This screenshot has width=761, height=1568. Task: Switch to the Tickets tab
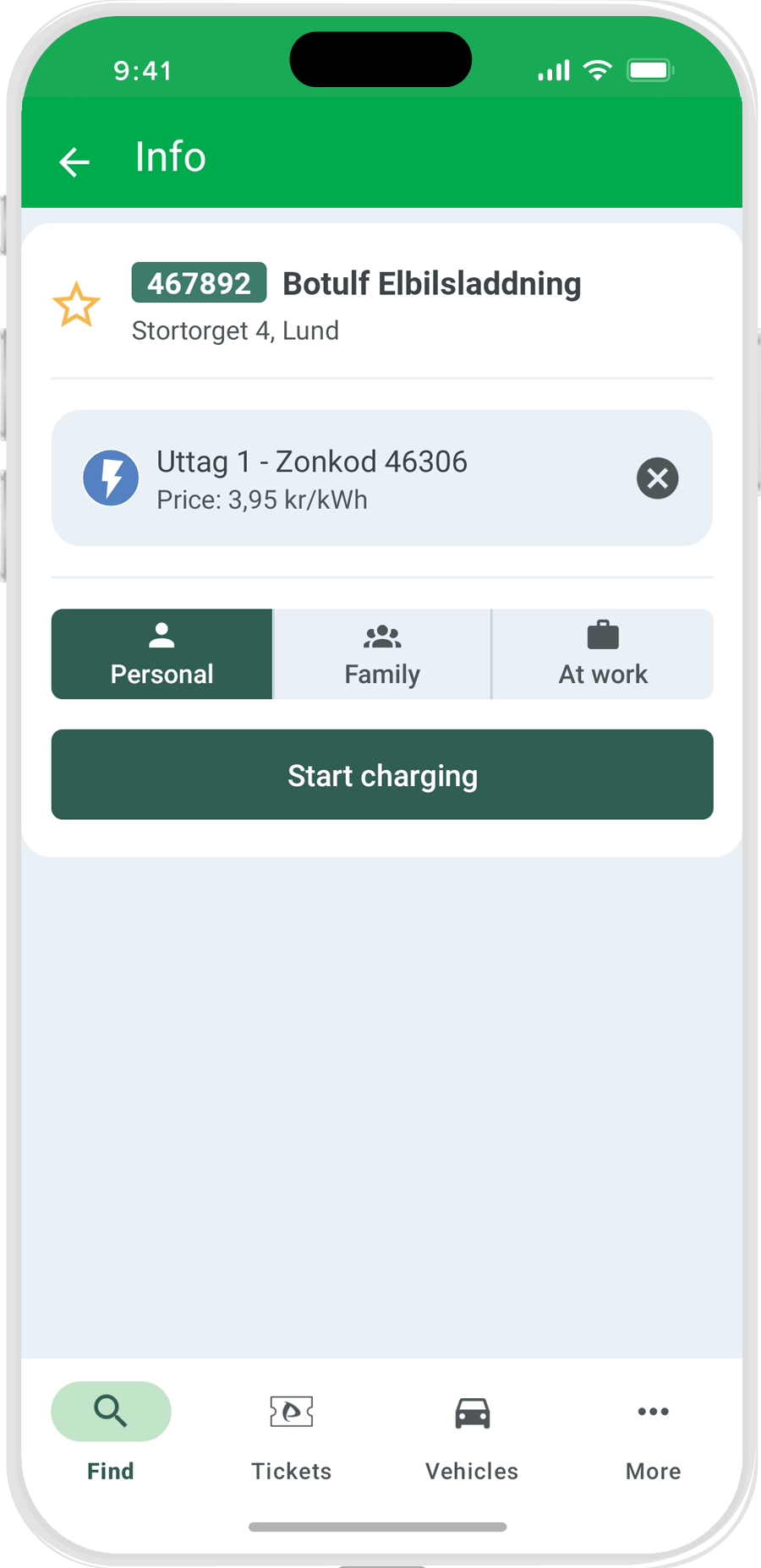coord(292,1433)
